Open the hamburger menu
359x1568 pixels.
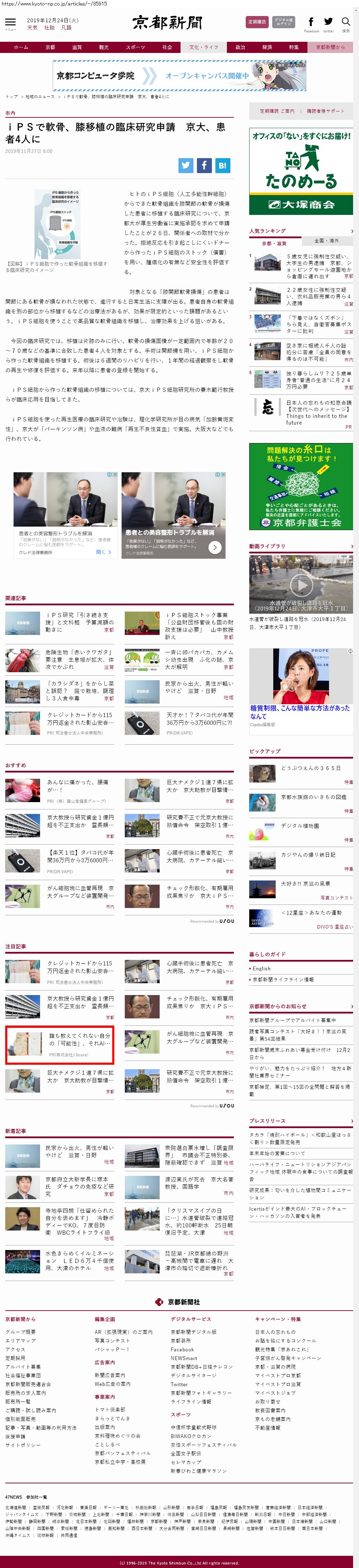(x=10, y=23)
